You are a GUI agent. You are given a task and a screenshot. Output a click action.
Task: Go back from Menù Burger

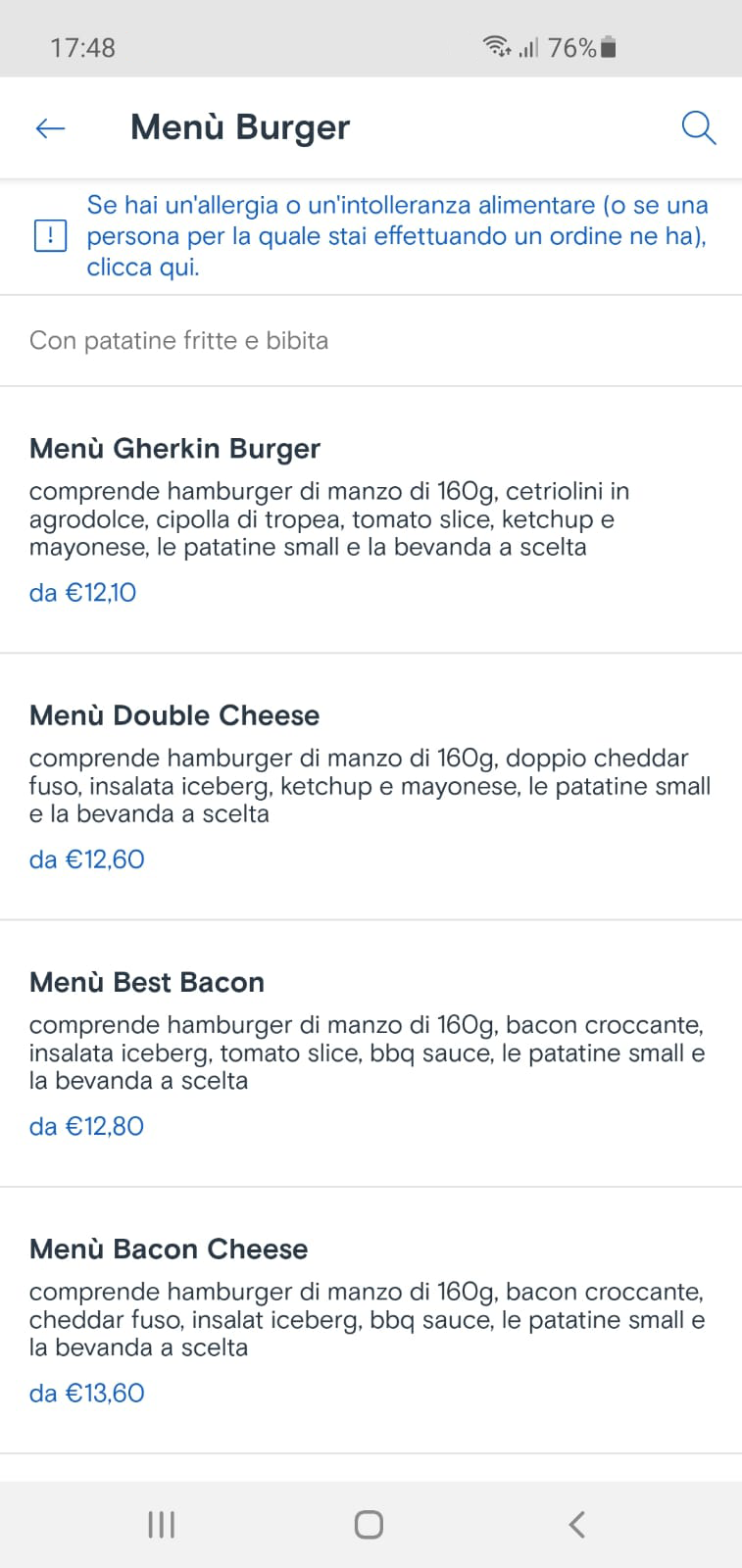coord(50,128)
